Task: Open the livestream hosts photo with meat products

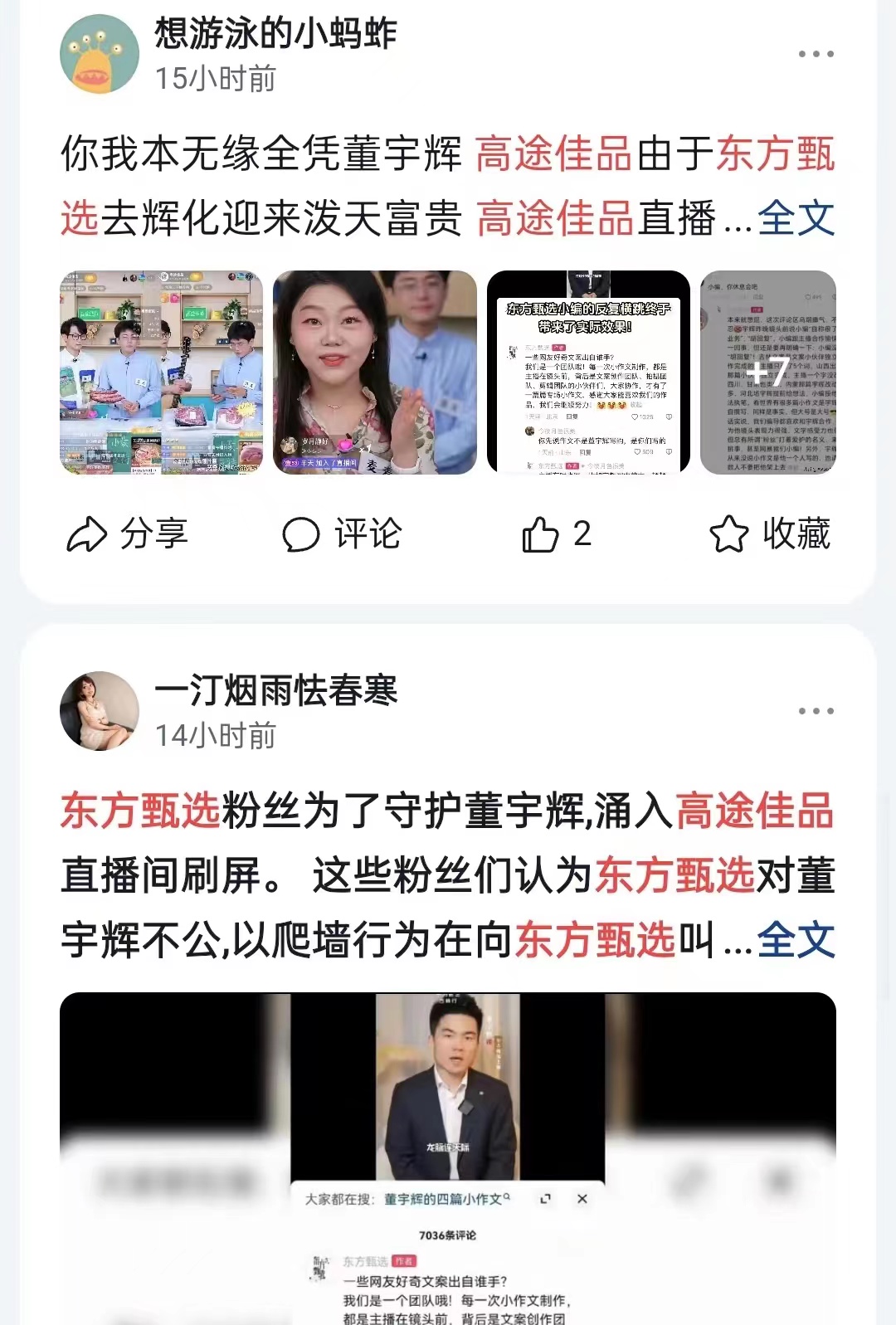Action: click(162, 373)
